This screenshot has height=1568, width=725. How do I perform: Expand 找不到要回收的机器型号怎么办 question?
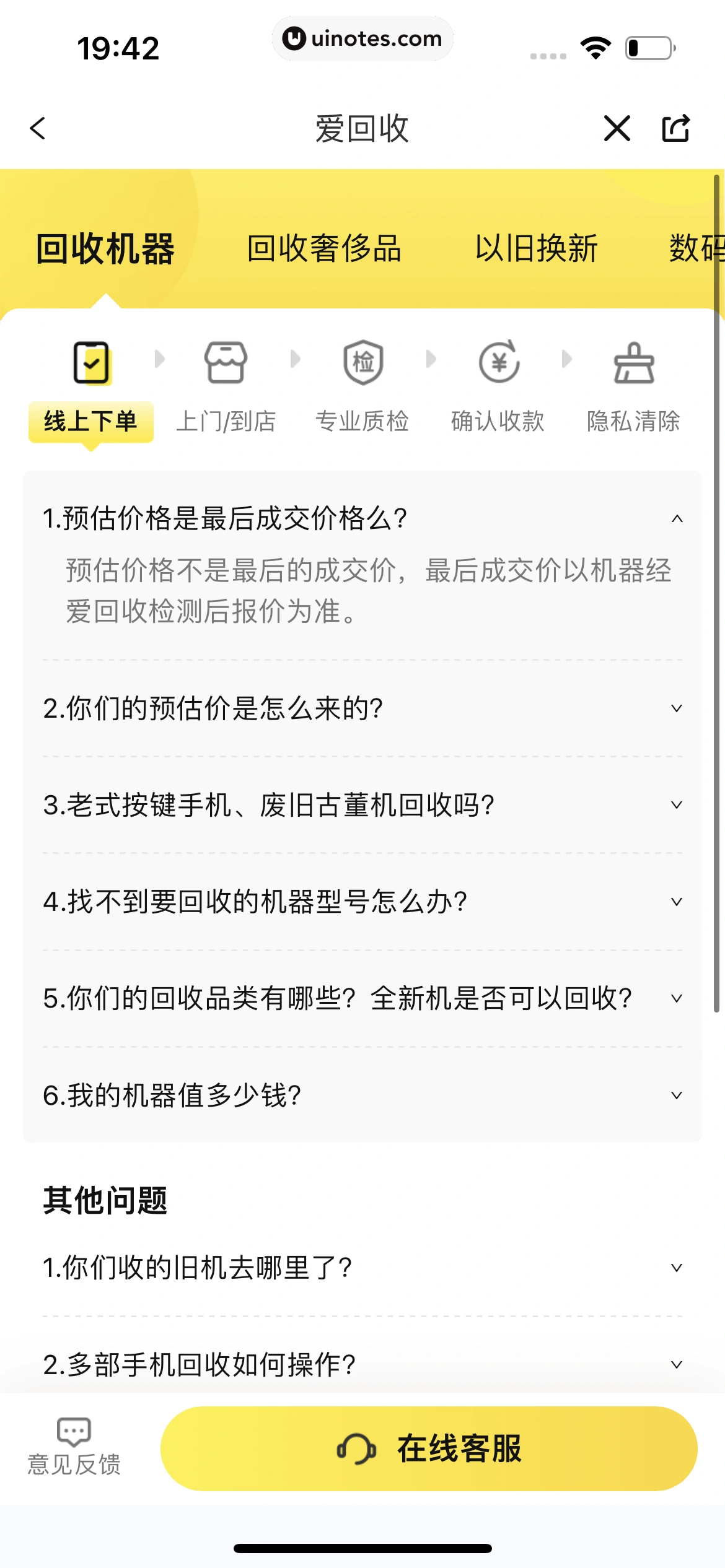coord(362,902)
